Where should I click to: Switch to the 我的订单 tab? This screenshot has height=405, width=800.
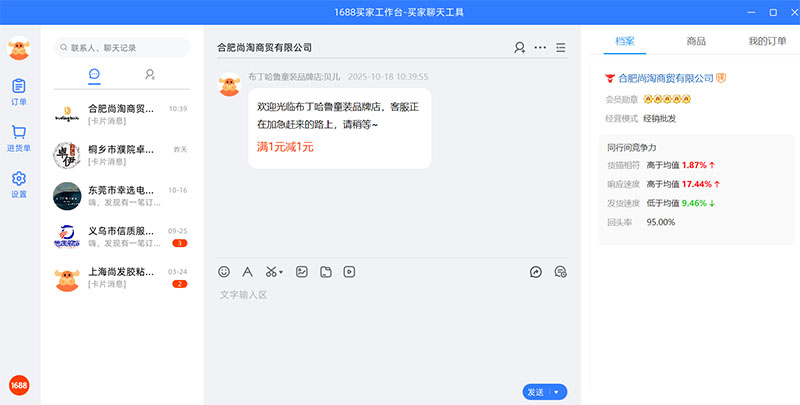click(x=767, y=41)
